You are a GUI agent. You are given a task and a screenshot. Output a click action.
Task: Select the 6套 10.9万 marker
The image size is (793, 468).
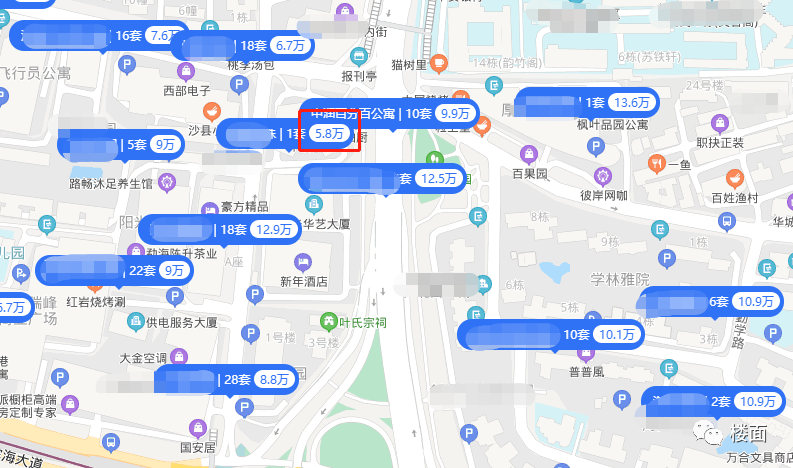click(x=708, y=302)
